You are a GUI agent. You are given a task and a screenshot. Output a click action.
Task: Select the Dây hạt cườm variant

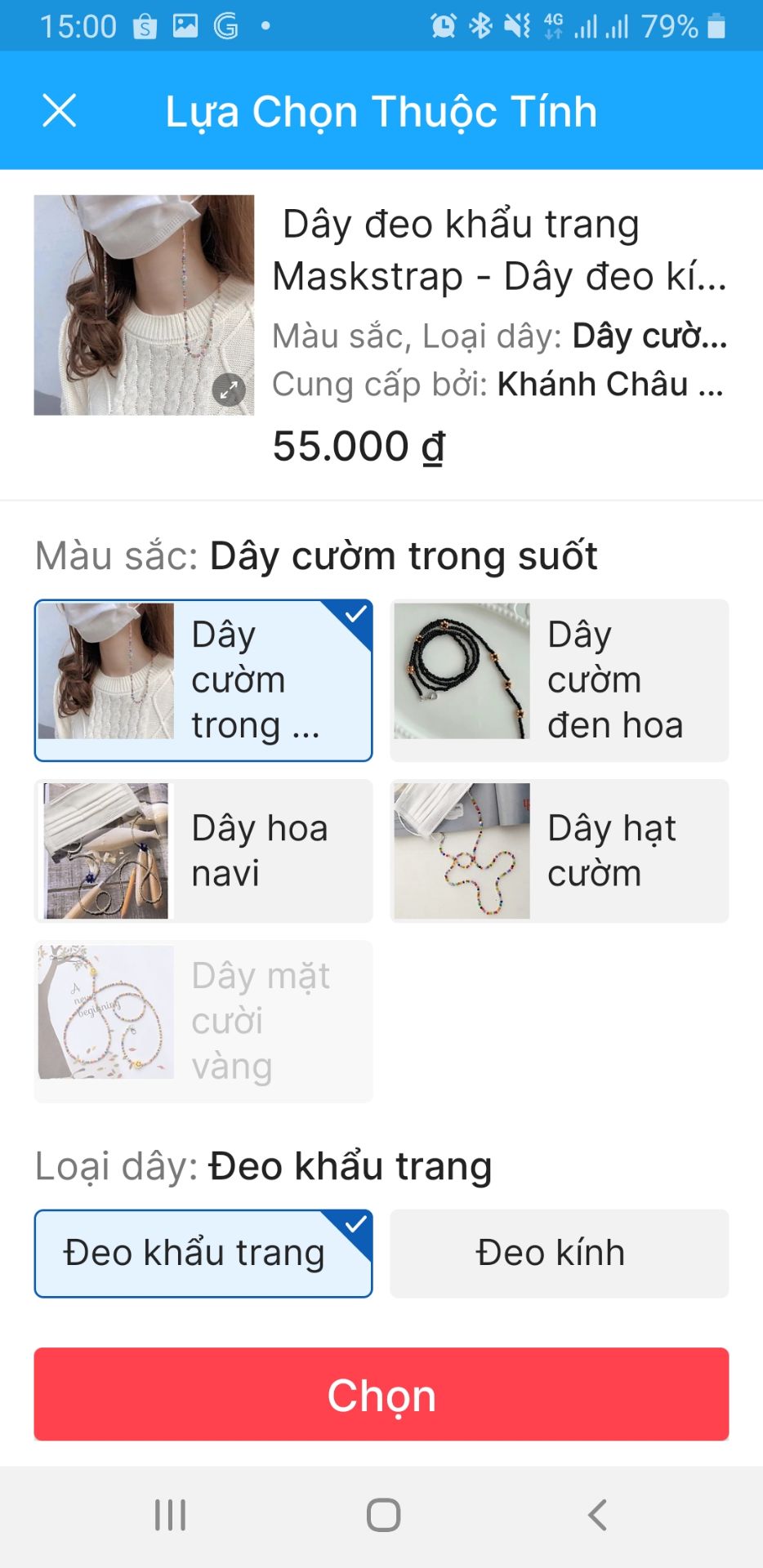[x=560, y=849]
